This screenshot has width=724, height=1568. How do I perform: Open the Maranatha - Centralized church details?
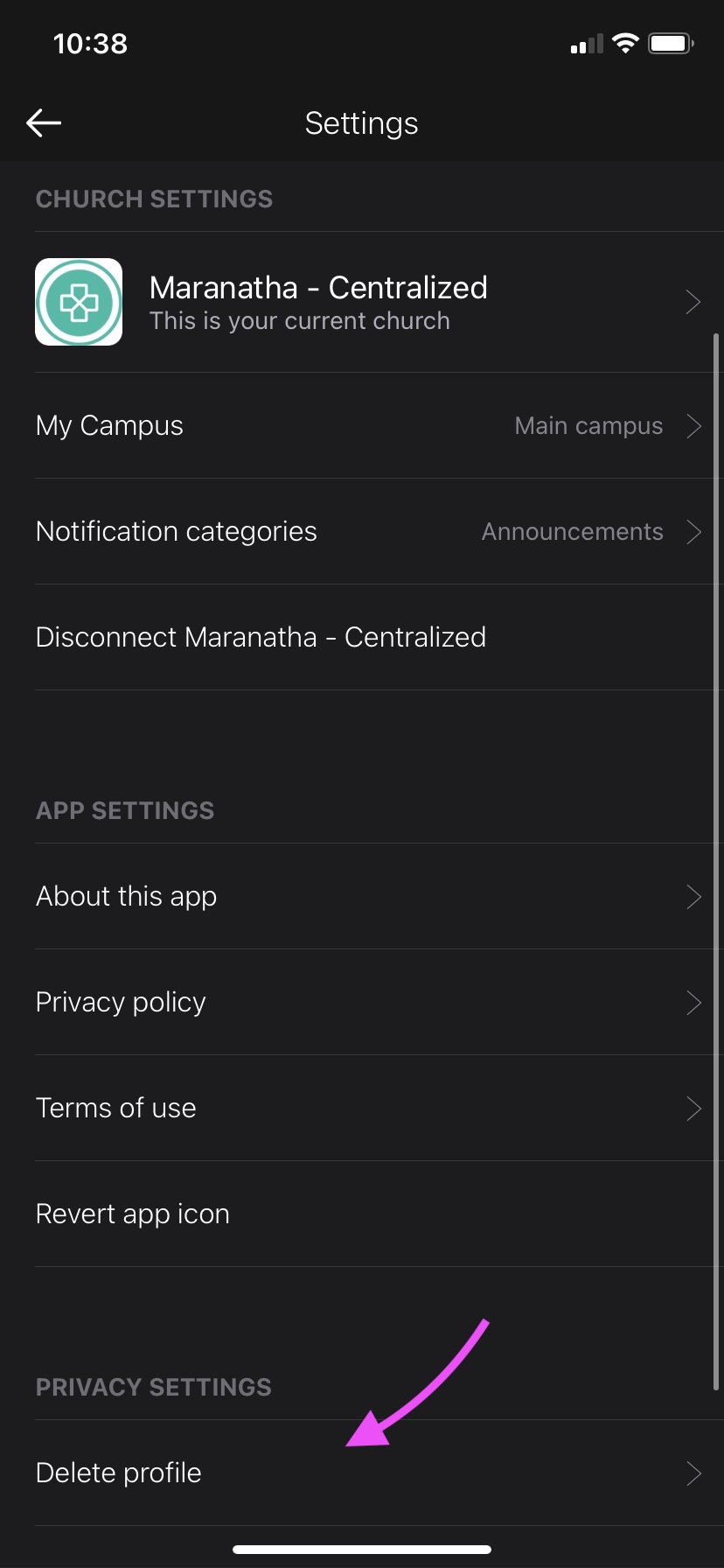(362, 301)
